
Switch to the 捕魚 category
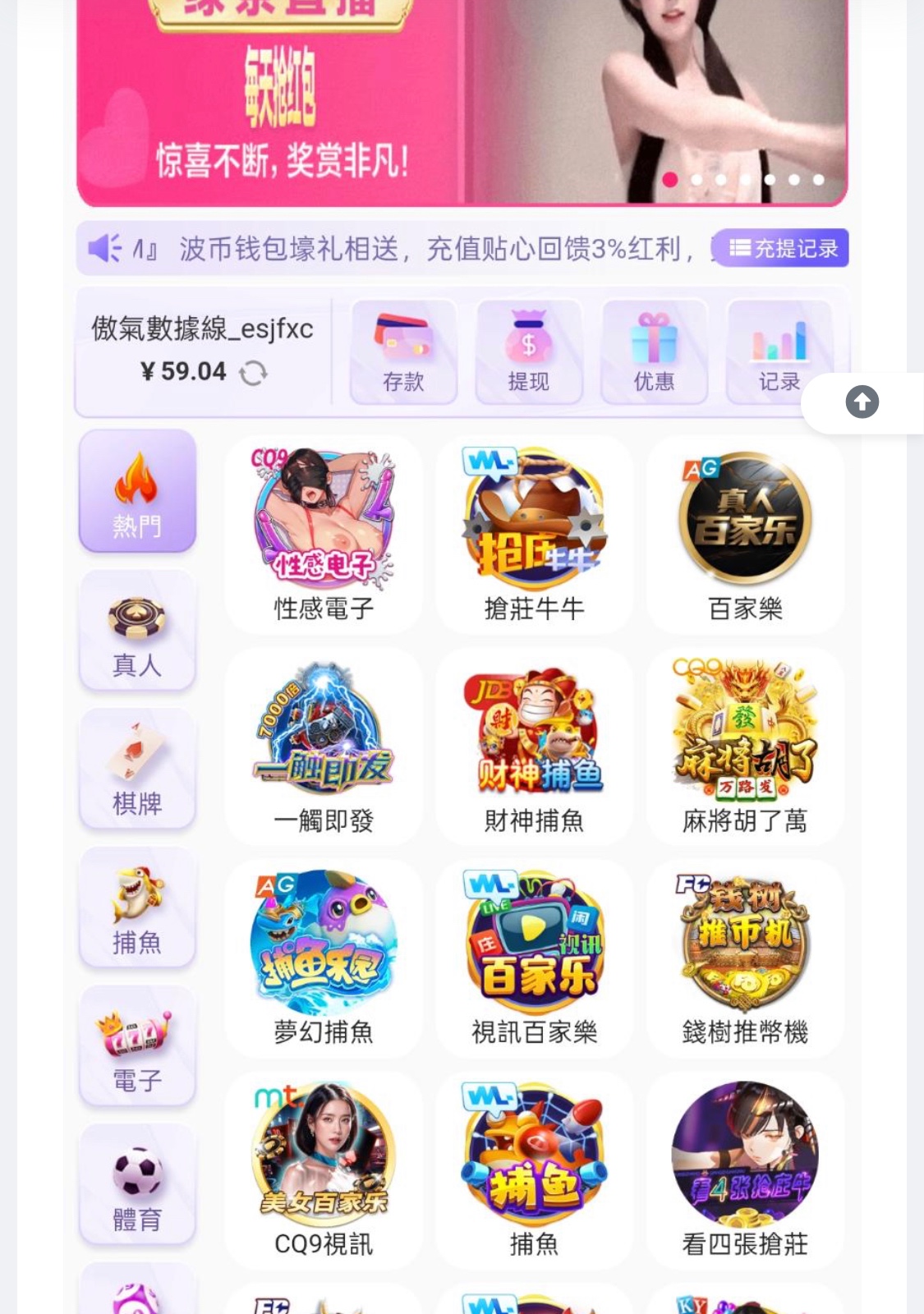(x=137, y=908)
